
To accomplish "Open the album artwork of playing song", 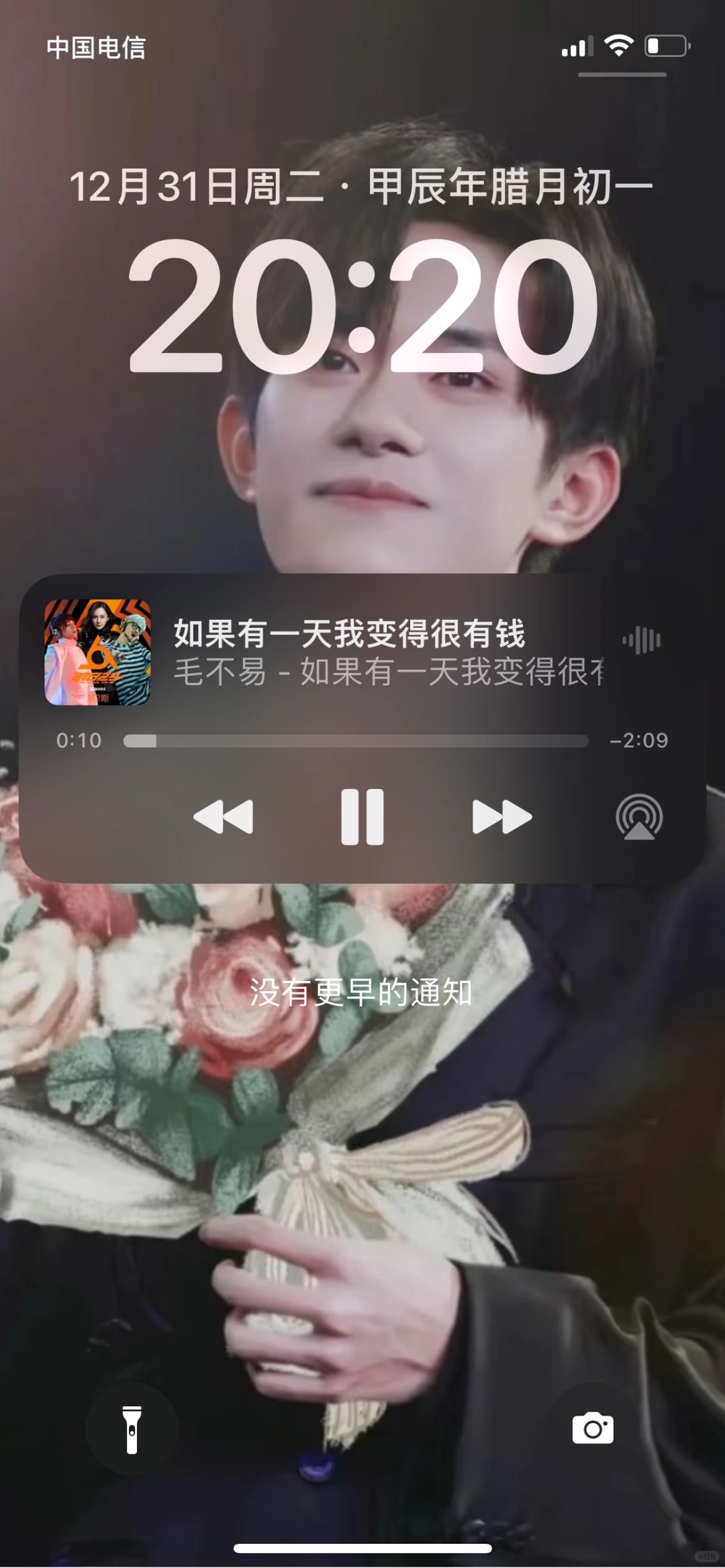I will coord(97,652).
